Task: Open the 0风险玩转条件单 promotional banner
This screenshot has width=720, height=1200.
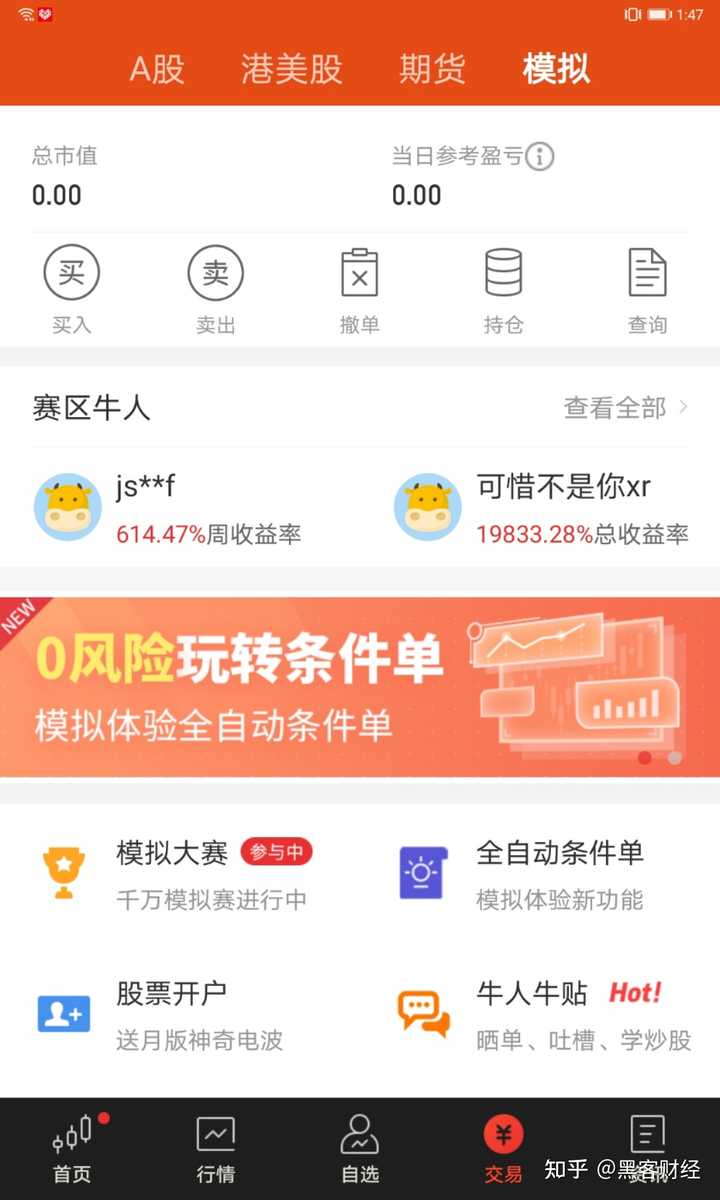Action: click(x=360, y=685)
